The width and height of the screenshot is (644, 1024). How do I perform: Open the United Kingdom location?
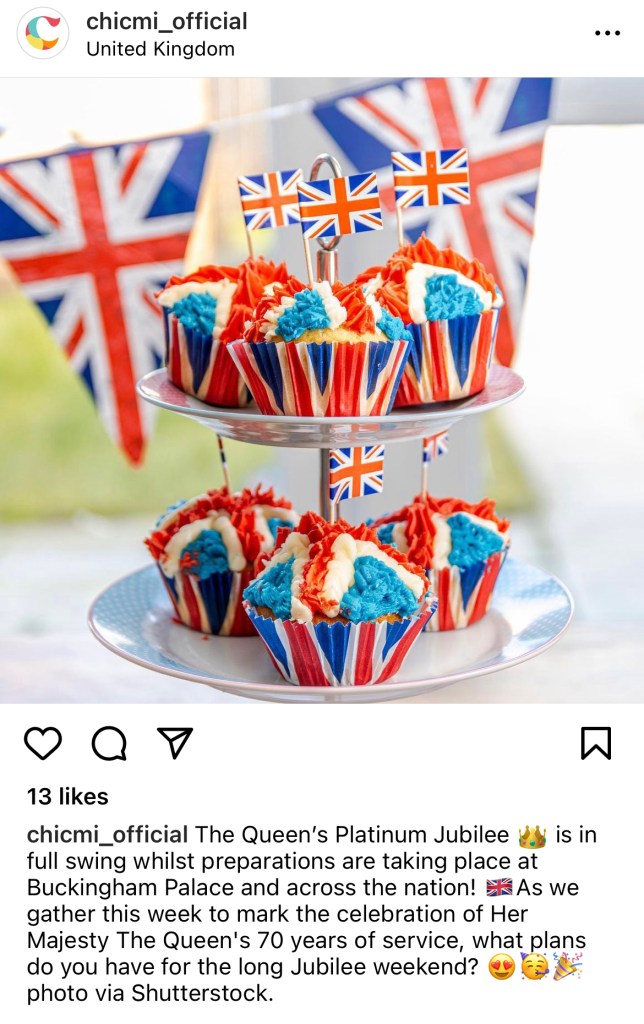tap(160, 49)
